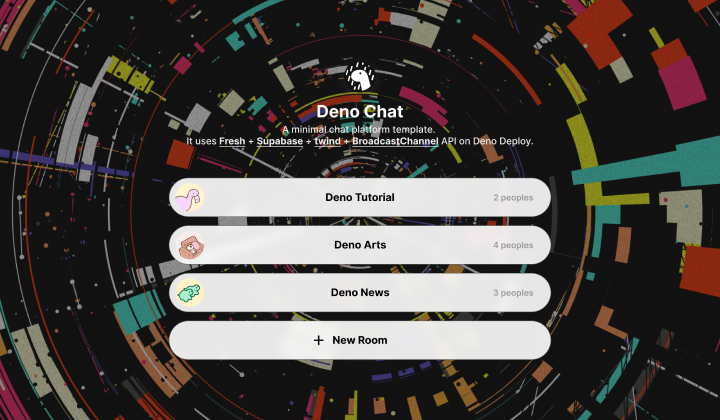The image size is (720, 420).
Task: Enter the Deno Arts chat room
Action: click(360, 245)
